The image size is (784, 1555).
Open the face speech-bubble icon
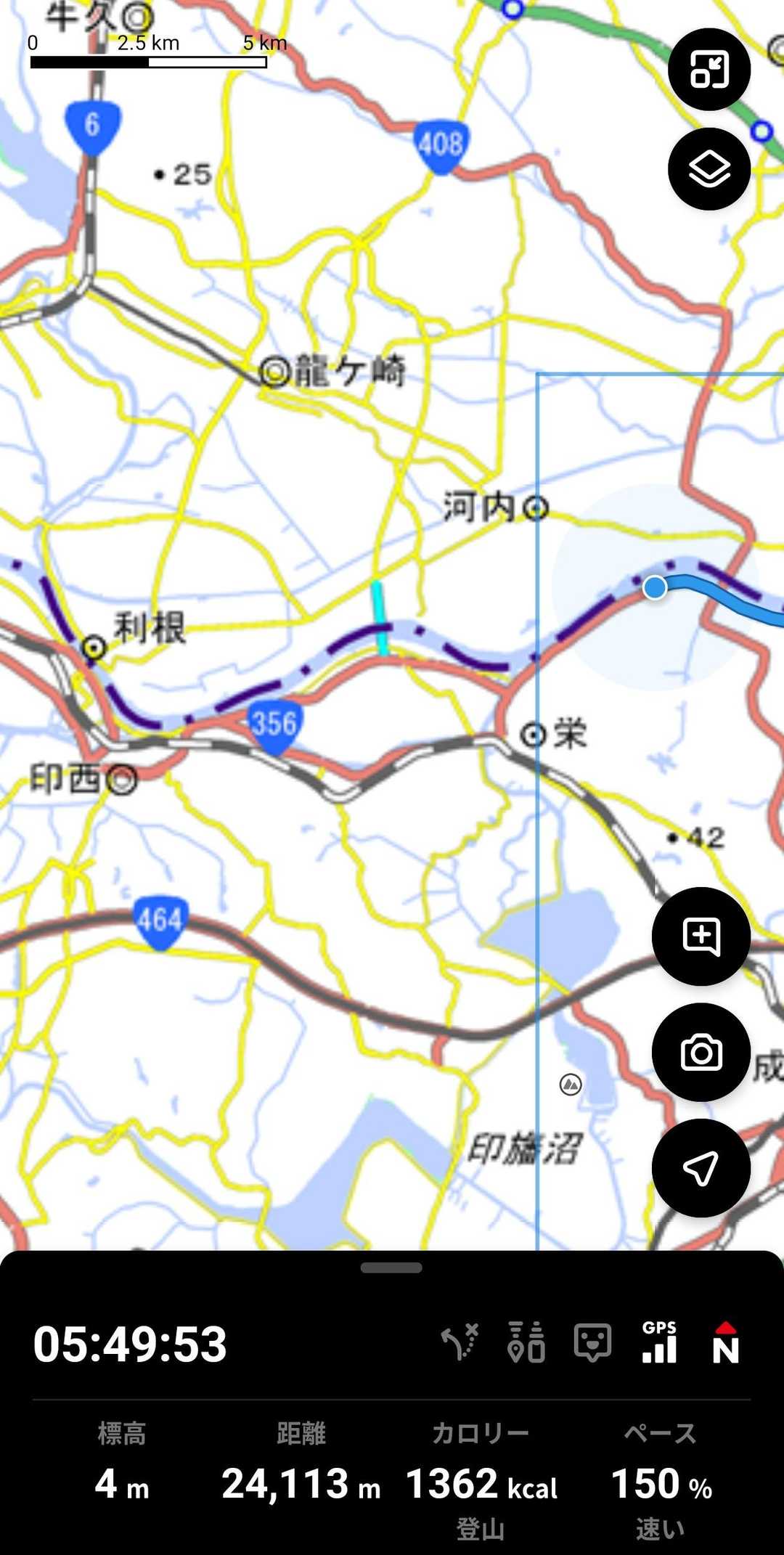(x=592, y=1342)
